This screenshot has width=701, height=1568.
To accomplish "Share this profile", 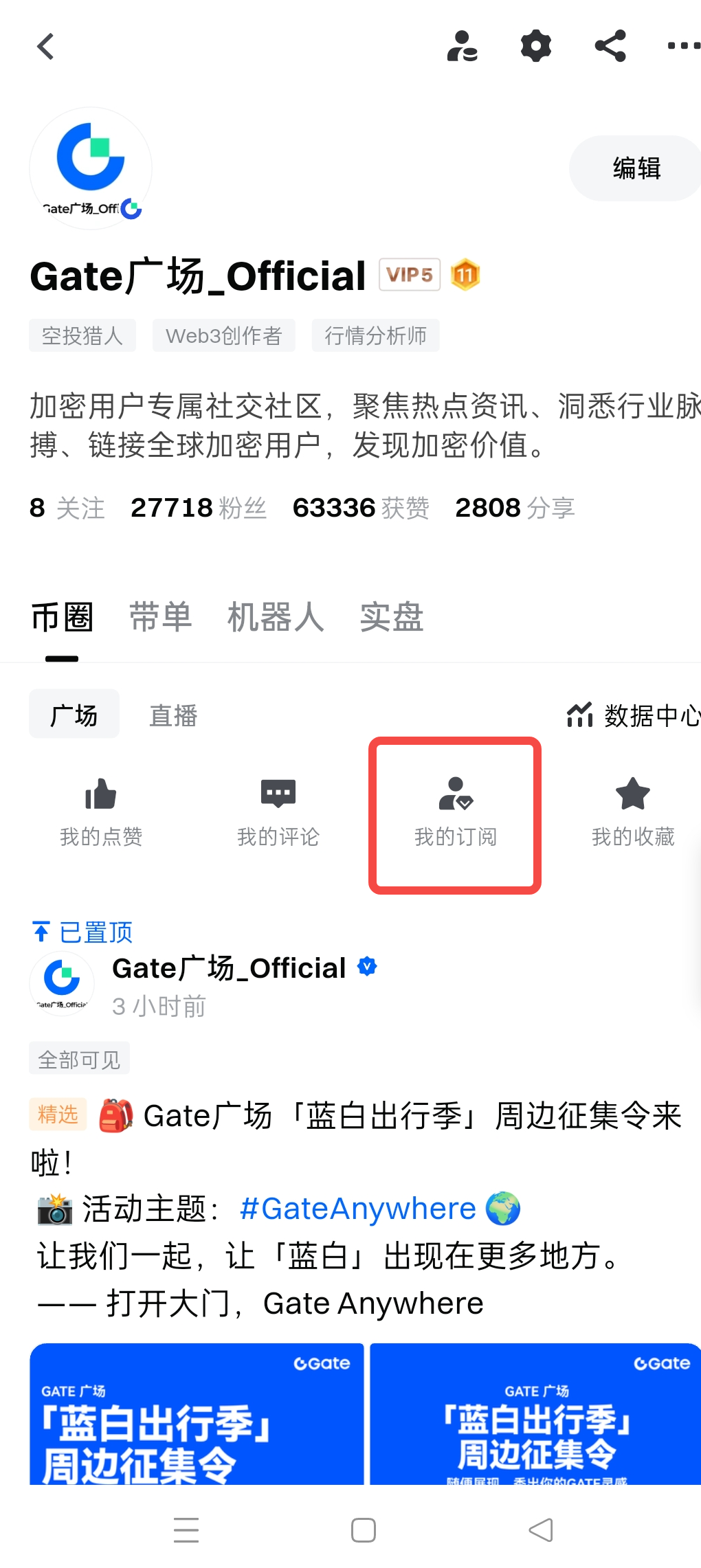I will 610,47.
